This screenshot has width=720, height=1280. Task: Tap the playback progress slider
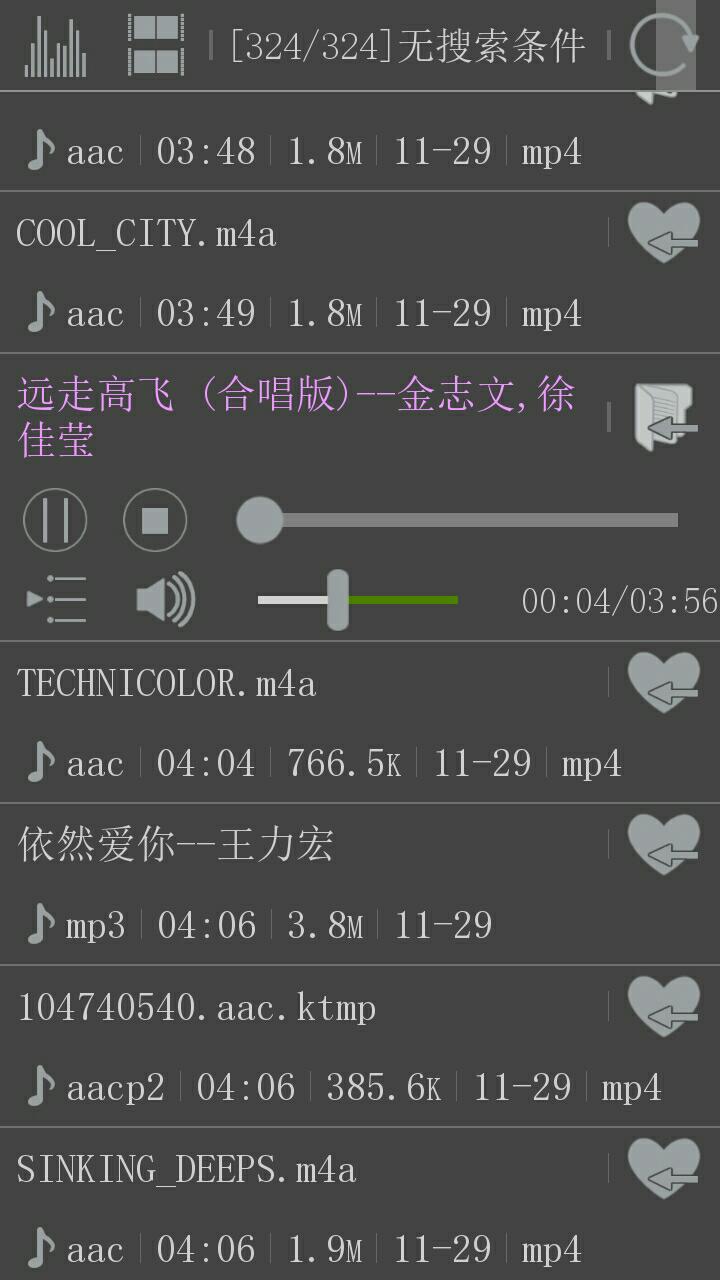tap(457, 520)
